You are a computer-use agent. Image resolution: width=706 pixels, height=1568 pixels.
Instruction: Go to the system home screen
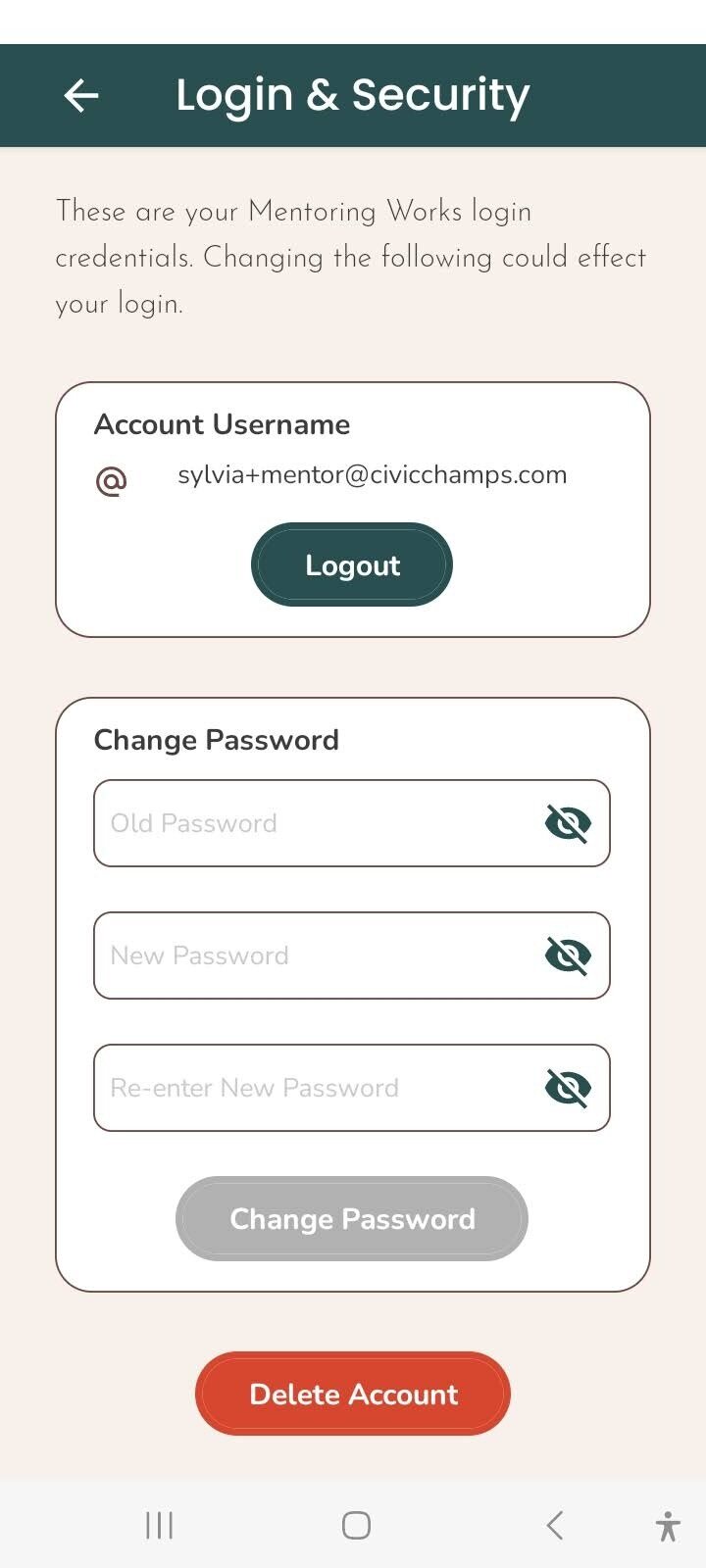pos(356,1525)
